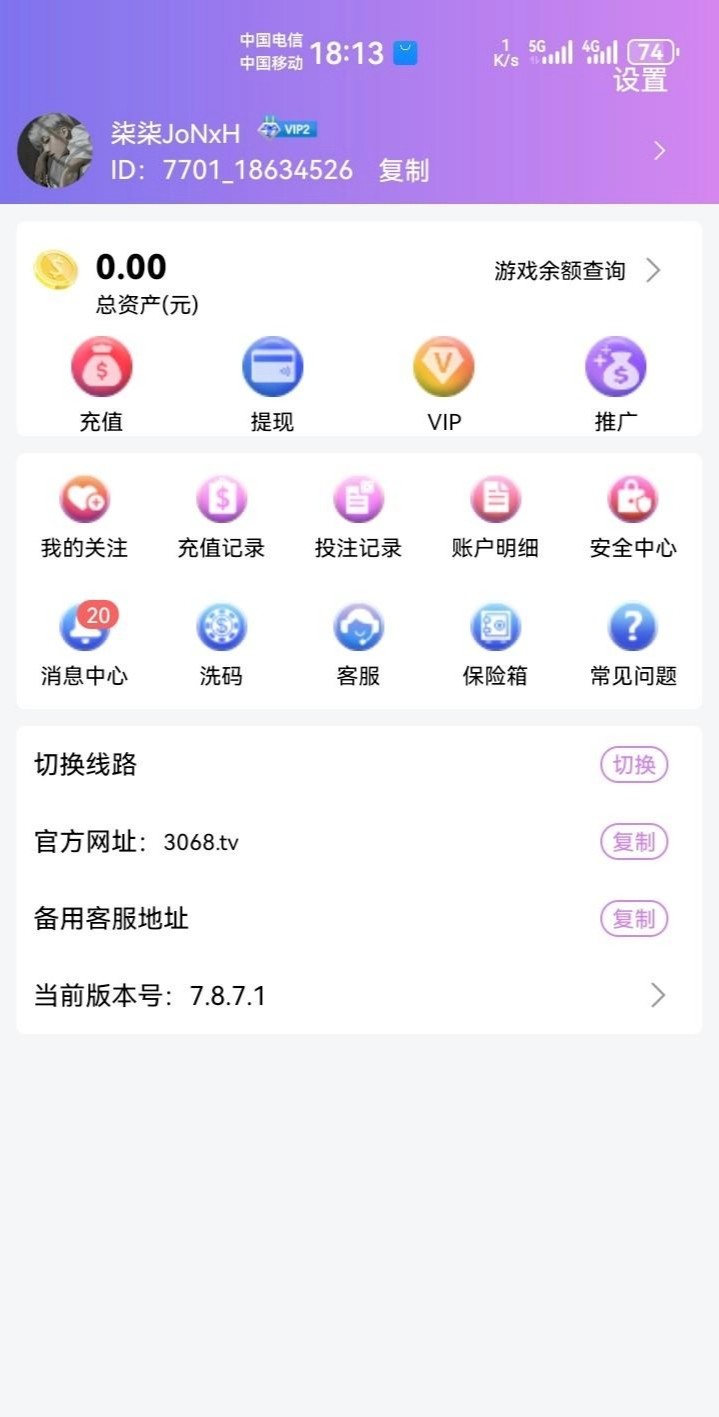Open 当前版本号 row

[x=358, y=995]
